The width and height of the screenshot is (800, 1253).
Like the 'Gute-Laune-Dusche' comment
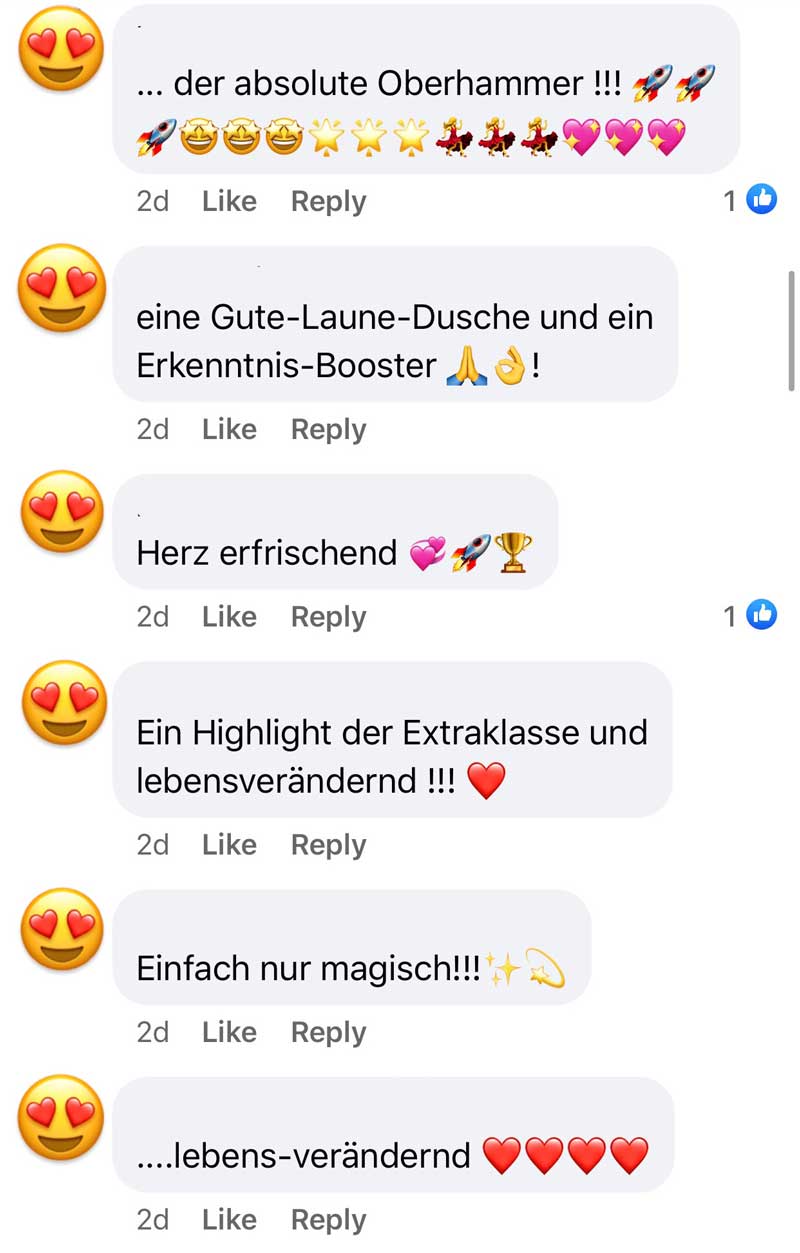(229, 429)
